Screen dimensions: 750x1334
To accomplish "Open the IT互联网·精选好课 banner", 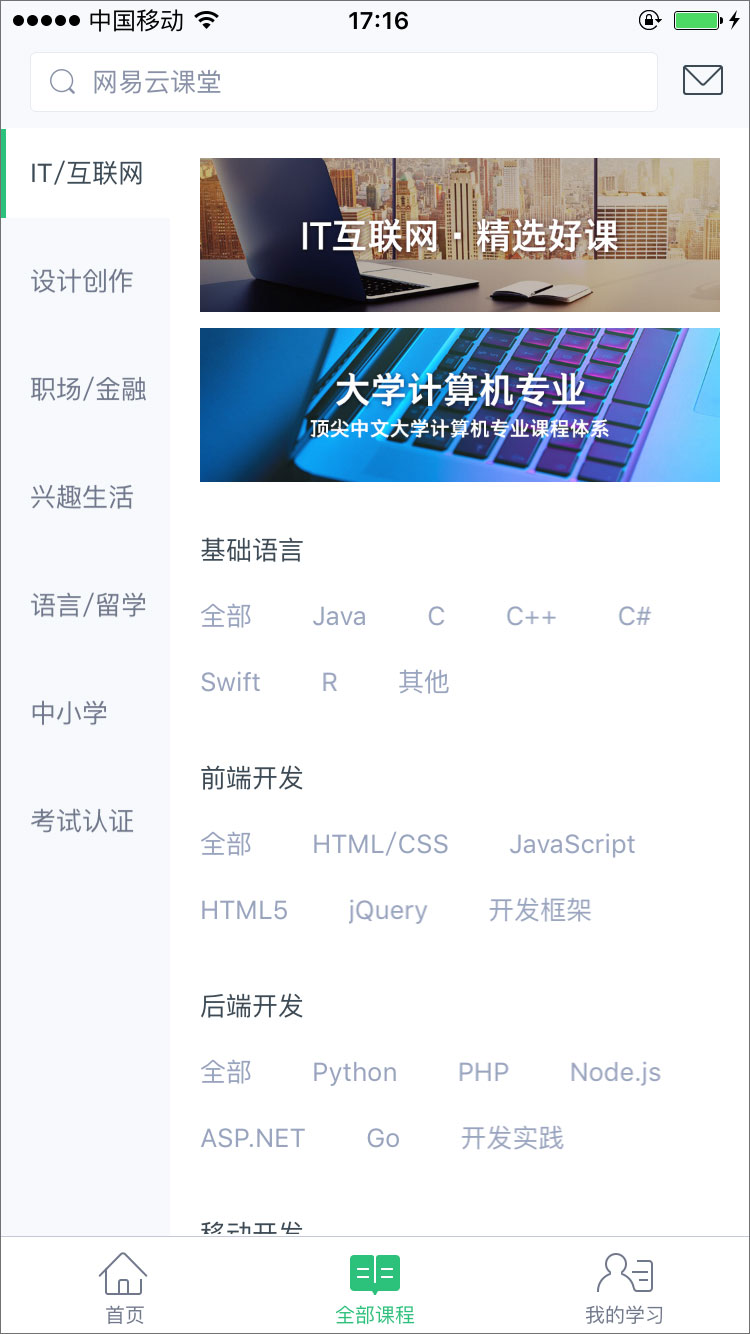I will 459,235.
